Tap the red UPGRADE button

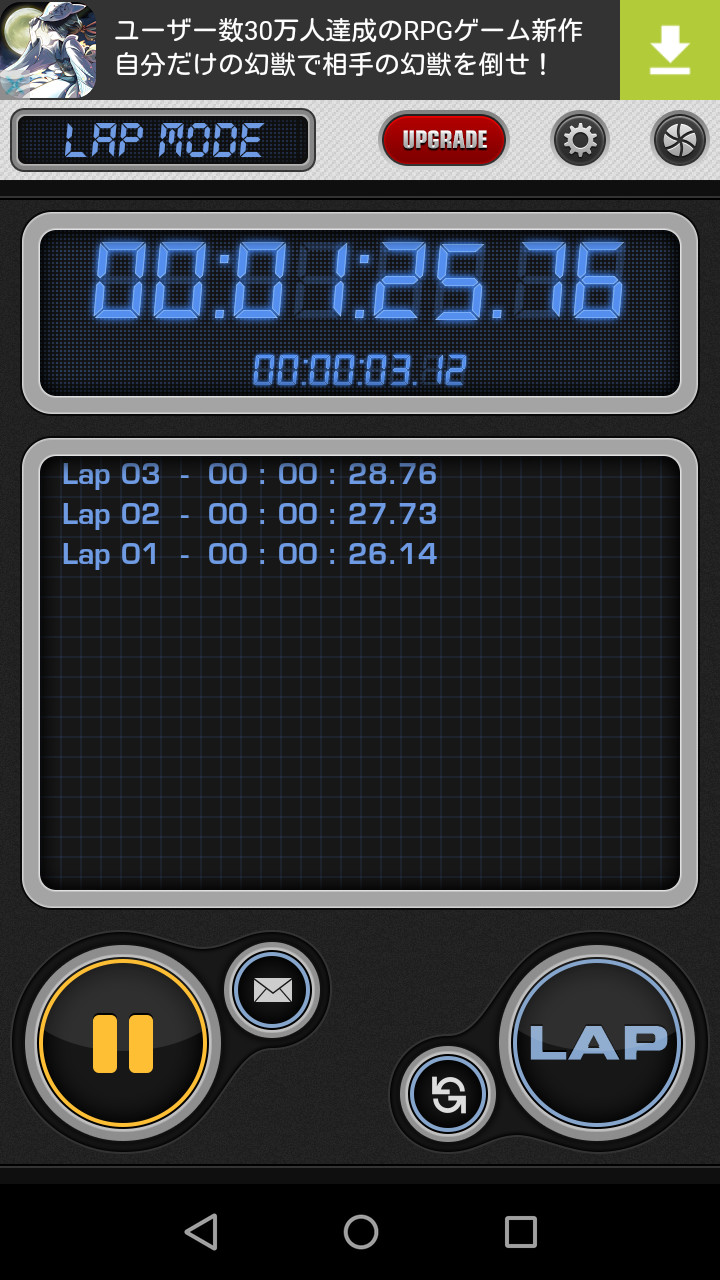[x=444, y=140]
